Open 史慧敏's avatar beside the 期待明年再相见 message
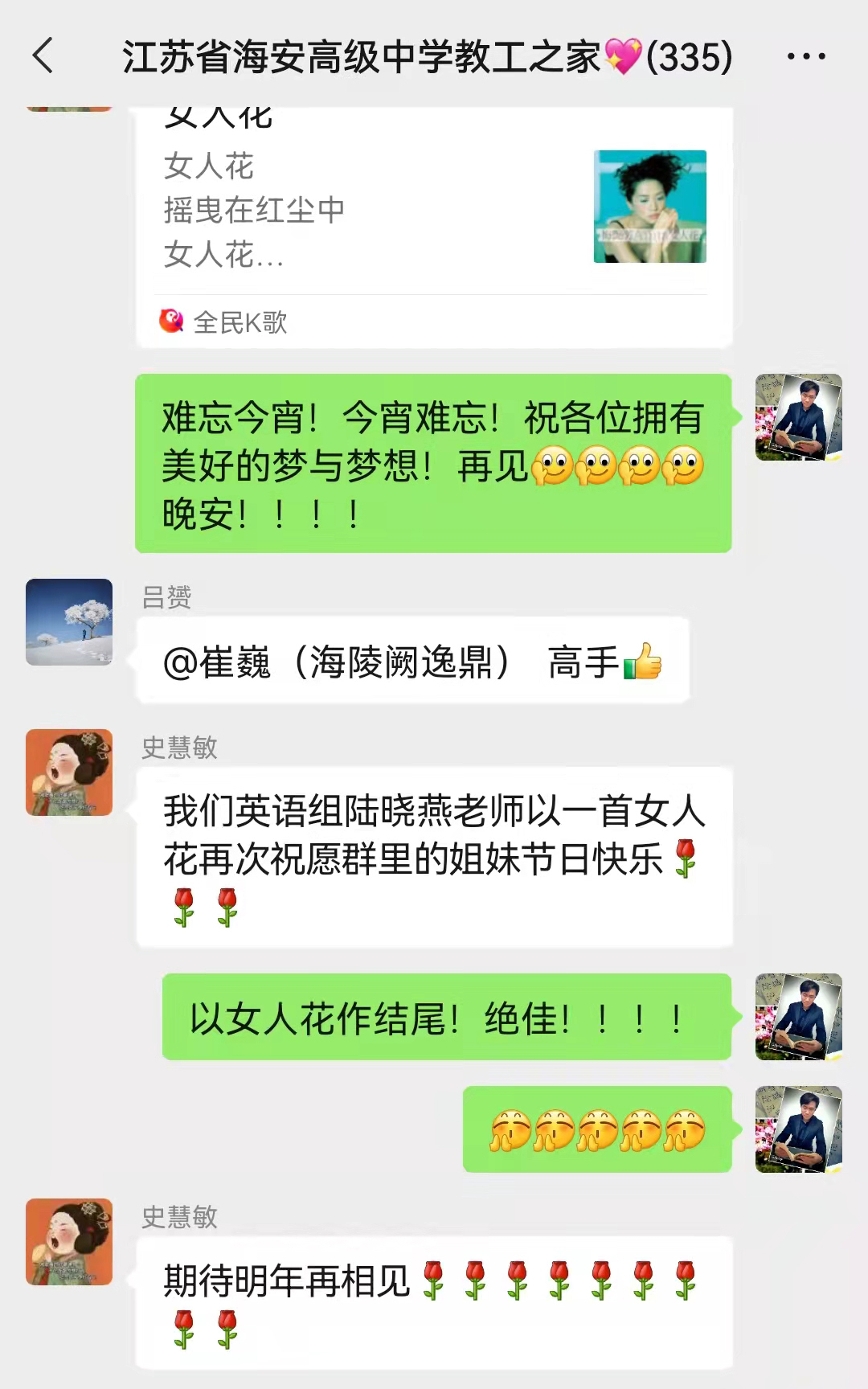This screenshot has height=1389, width=868. tap(69, 1242)
